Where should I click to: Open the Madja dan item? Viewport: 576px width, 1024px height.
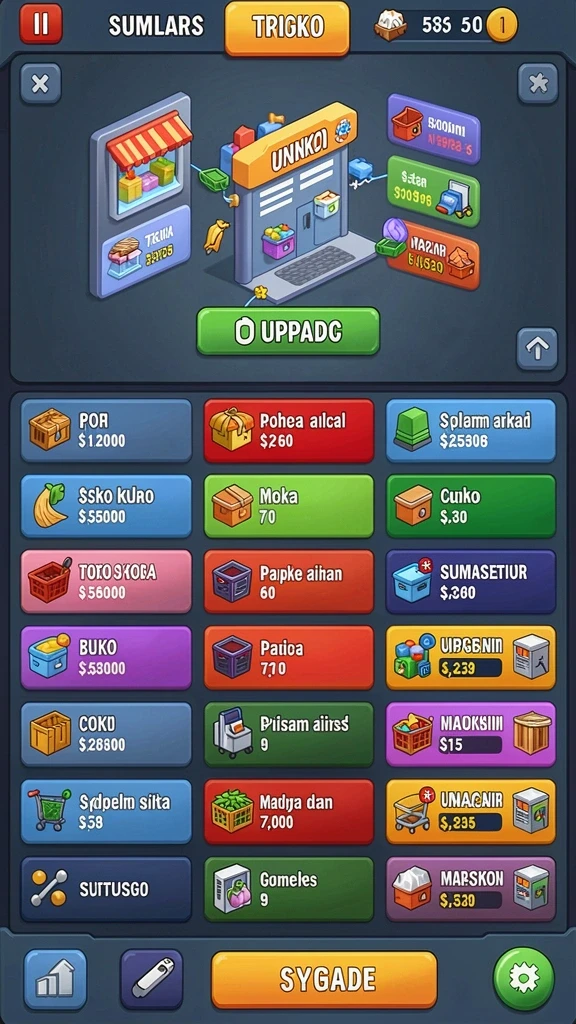click(289, 811)
